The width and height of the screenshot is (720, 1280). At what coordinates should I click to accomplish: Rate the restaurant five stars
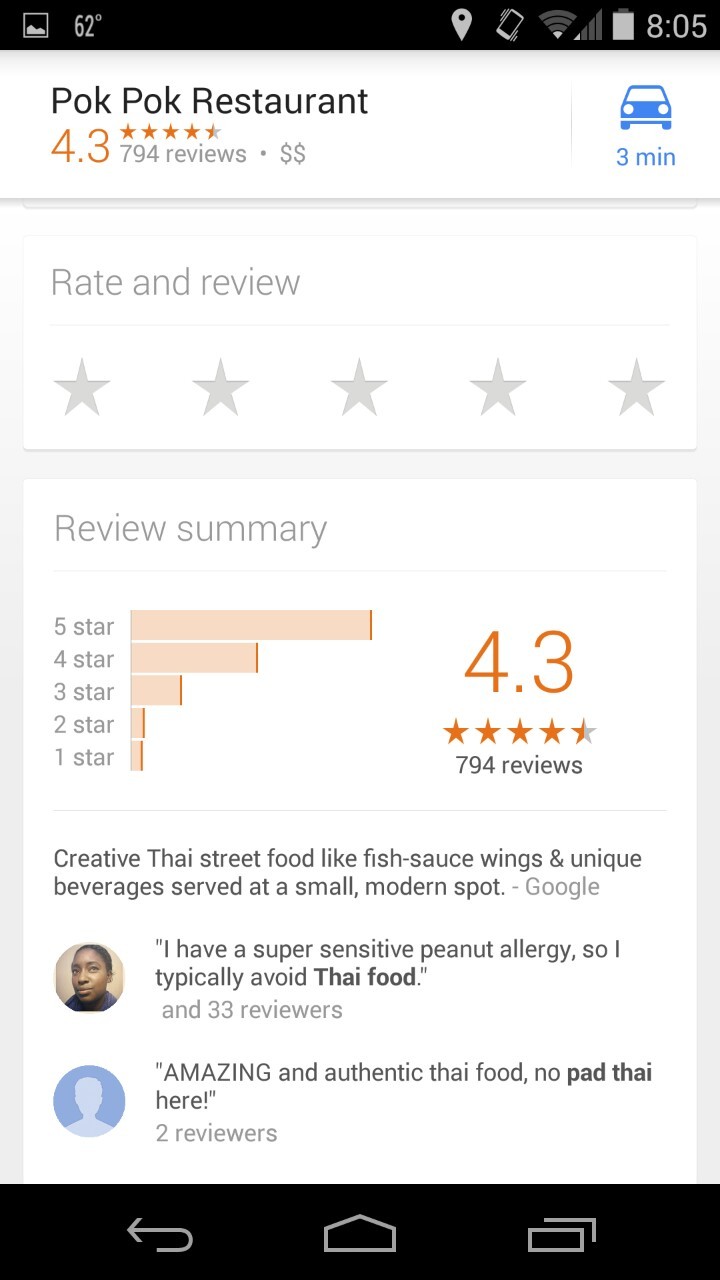(636, 387)
